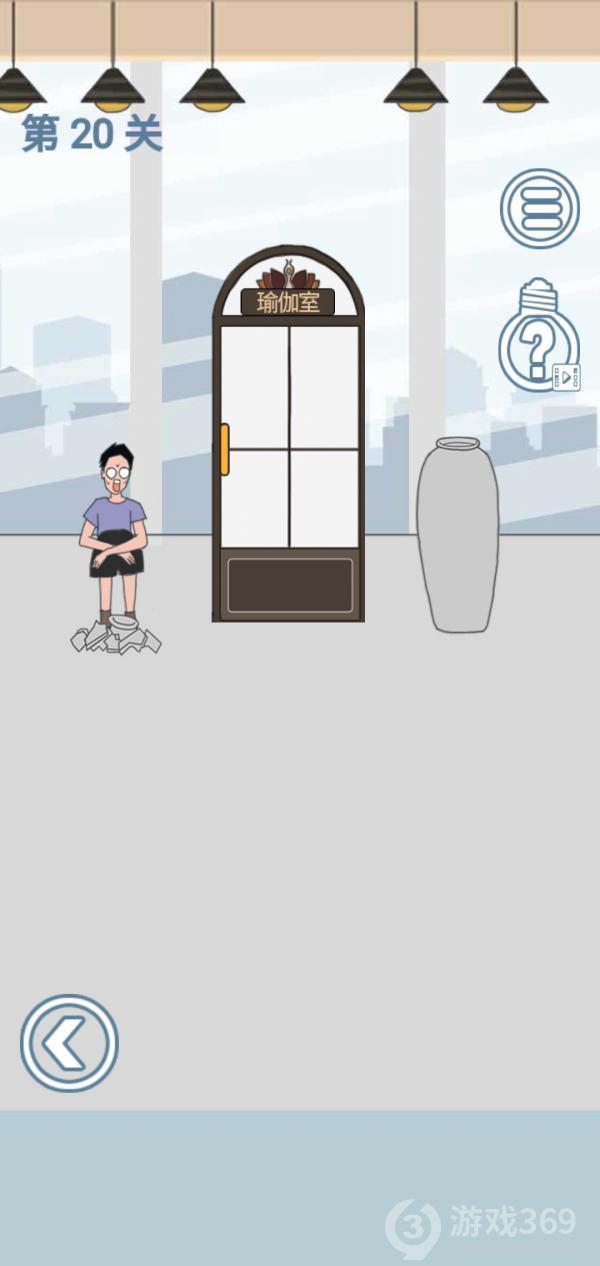Tap the yoga room door
The height and width of the screenshot is (1266, 600).
(289, 450)
